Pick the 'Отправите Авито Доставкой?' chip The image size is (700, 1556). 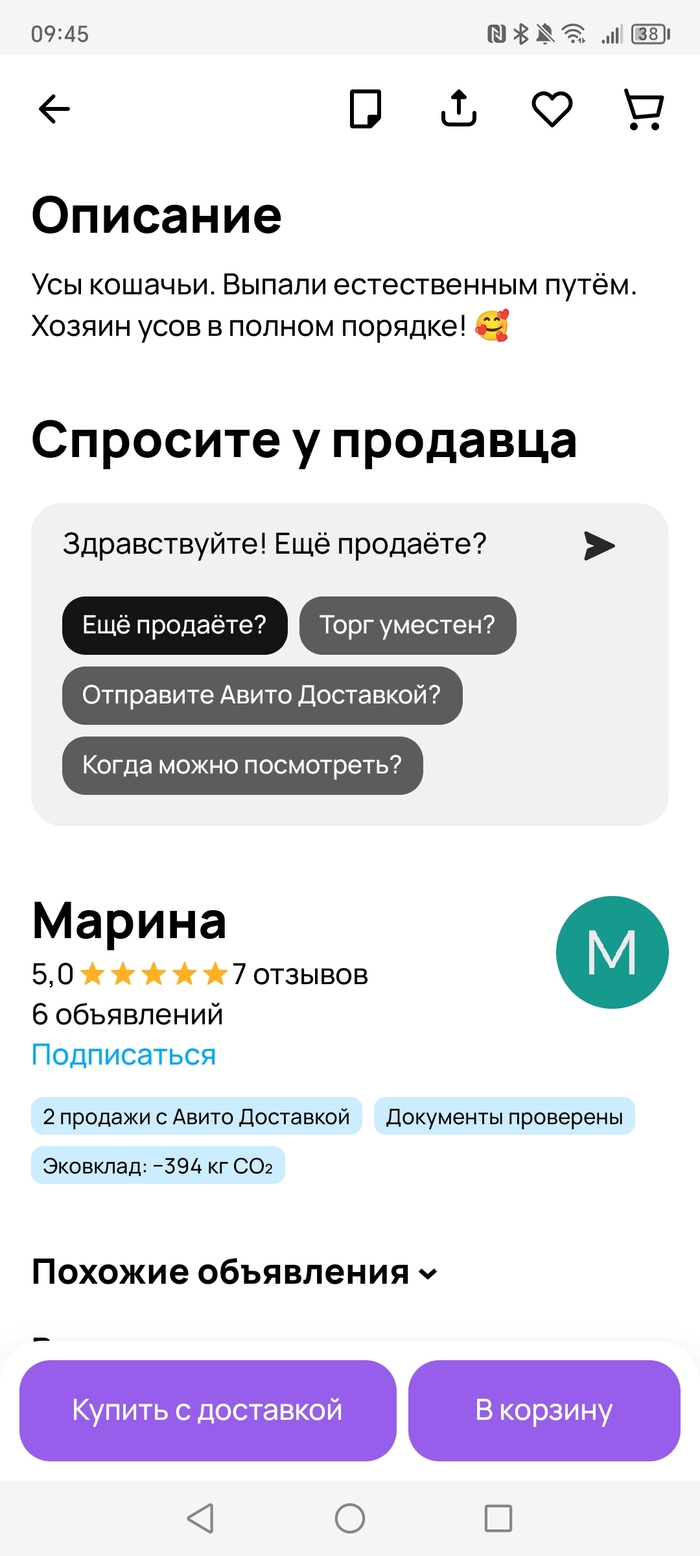click(261, 696)
